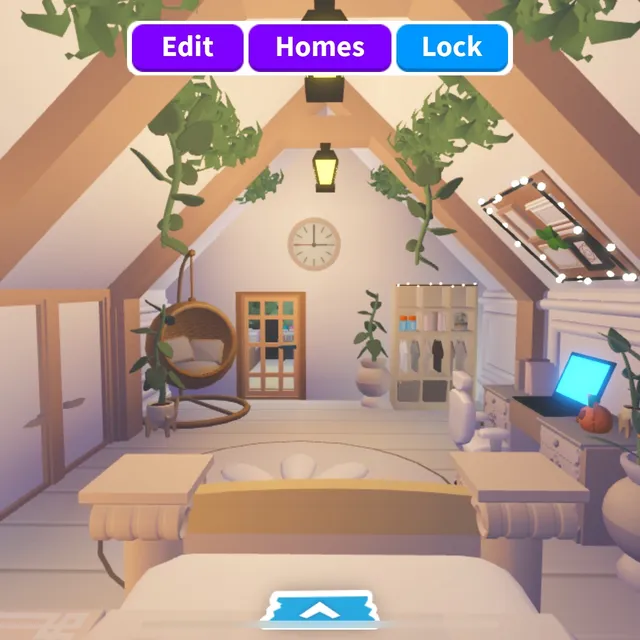Image resolution: width=640 pixels, height=640 pixels.
Task: Lock the house with Lock button
Action: click(x=452, y=47)
